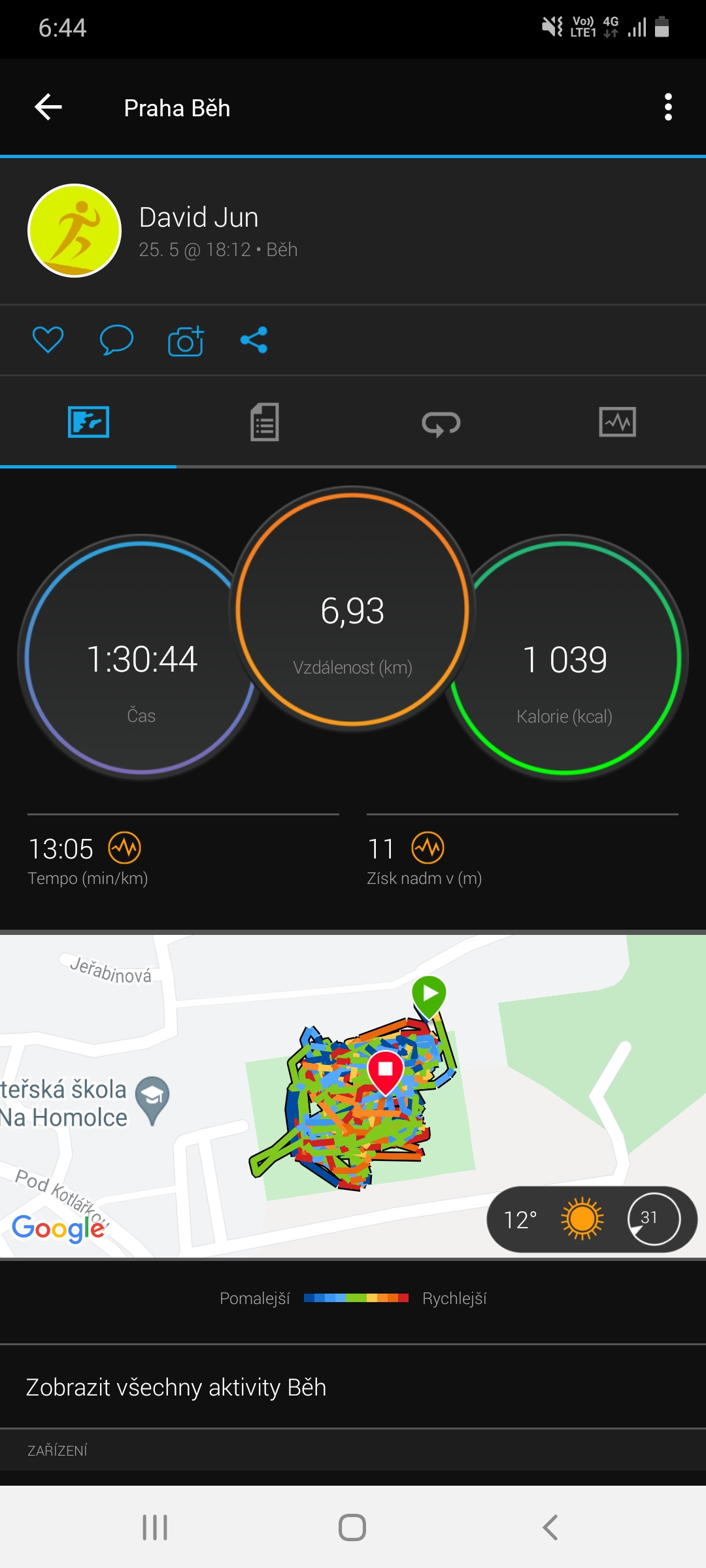
Task: Switch to the charts tab
Action: [618, 422]
